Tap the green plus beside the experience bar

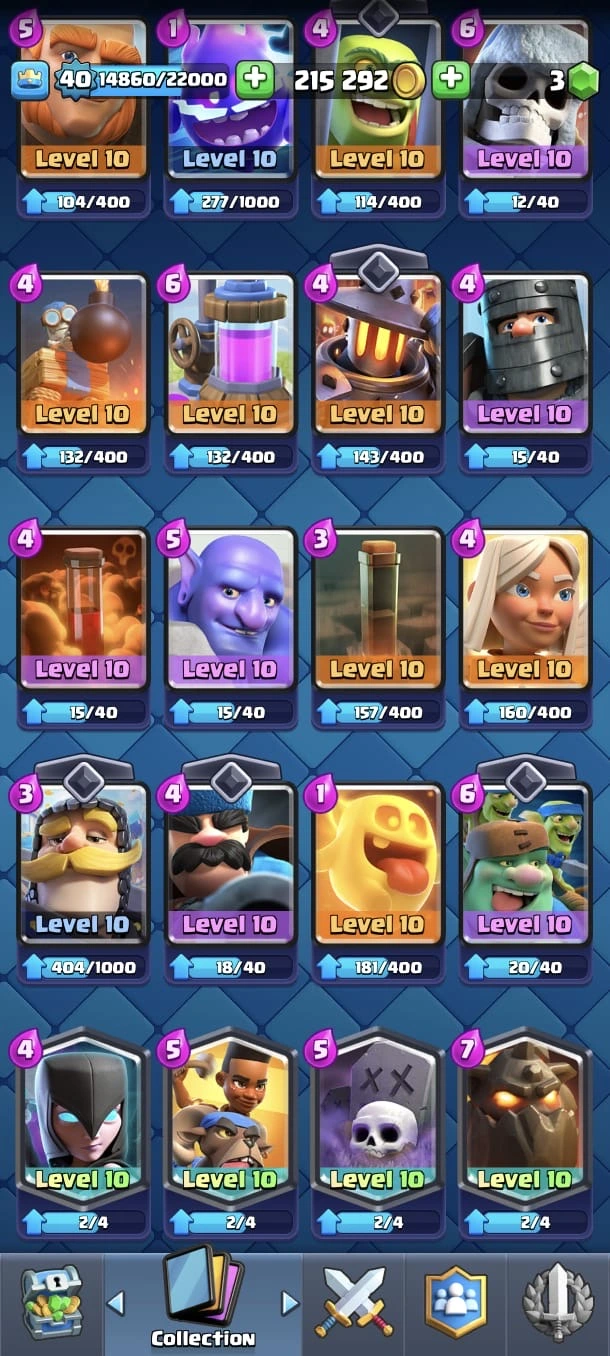(x=256, y=79)
